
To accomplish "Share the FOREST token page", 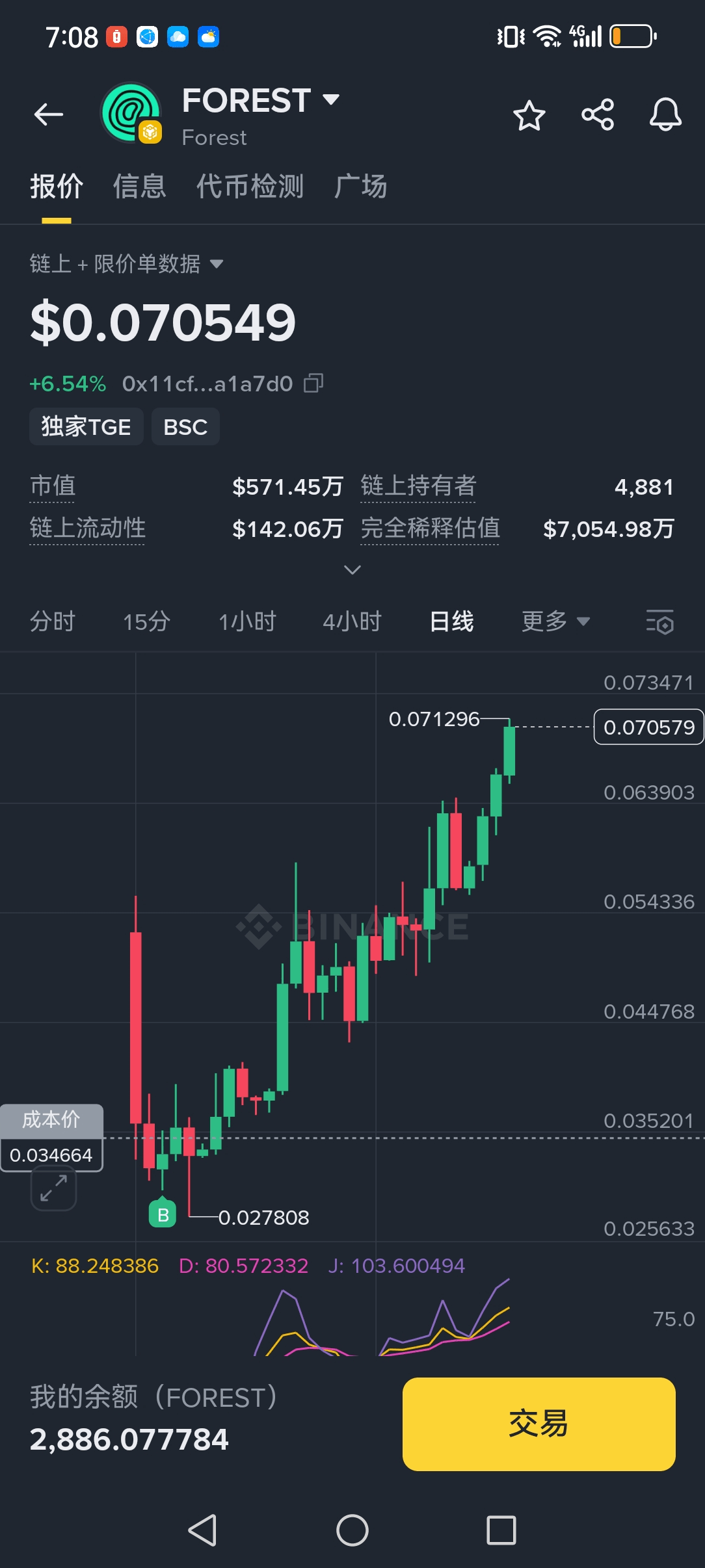I will pos(598,115).
